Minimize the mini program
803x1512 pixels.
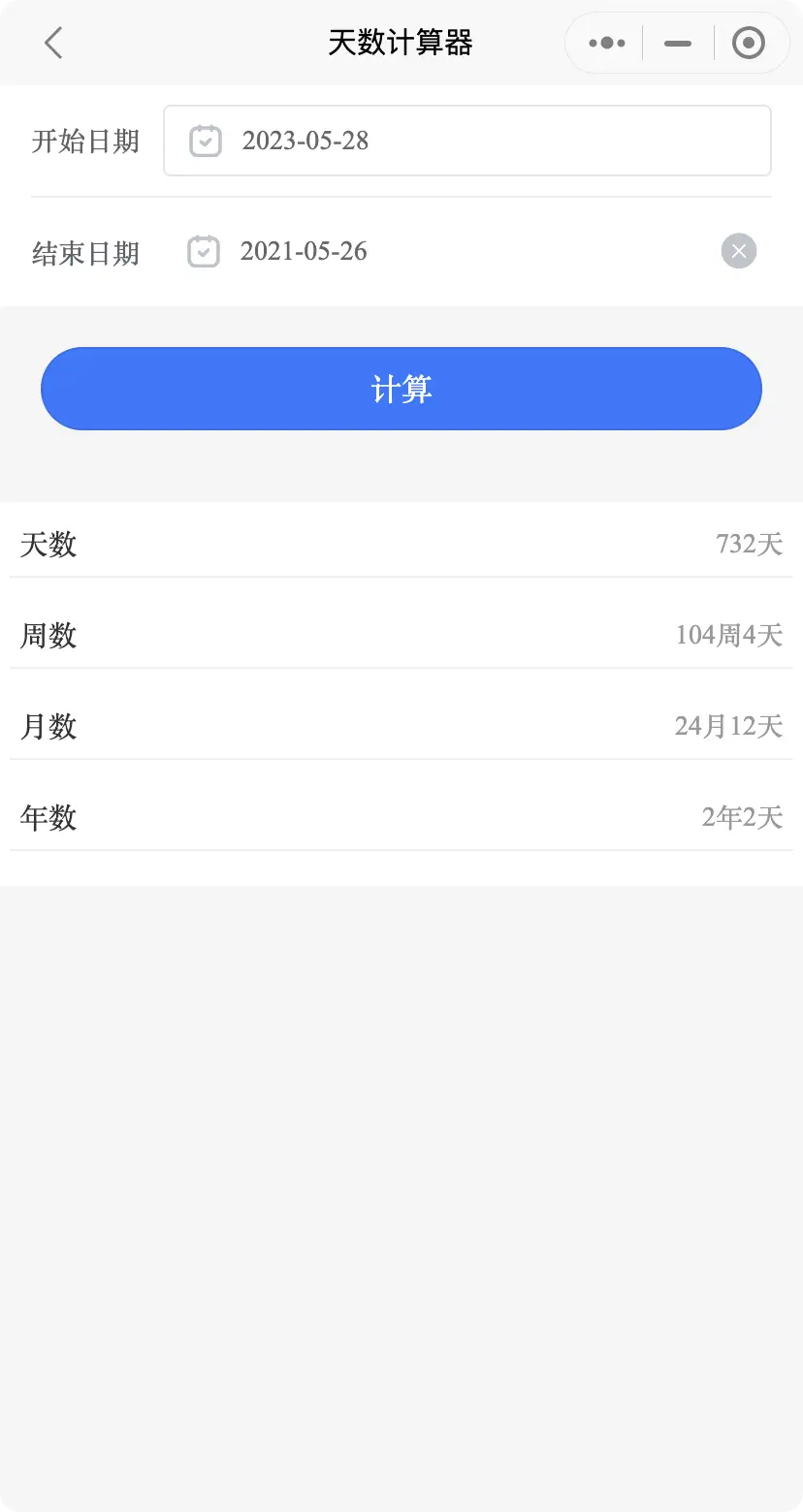(678, 43)
